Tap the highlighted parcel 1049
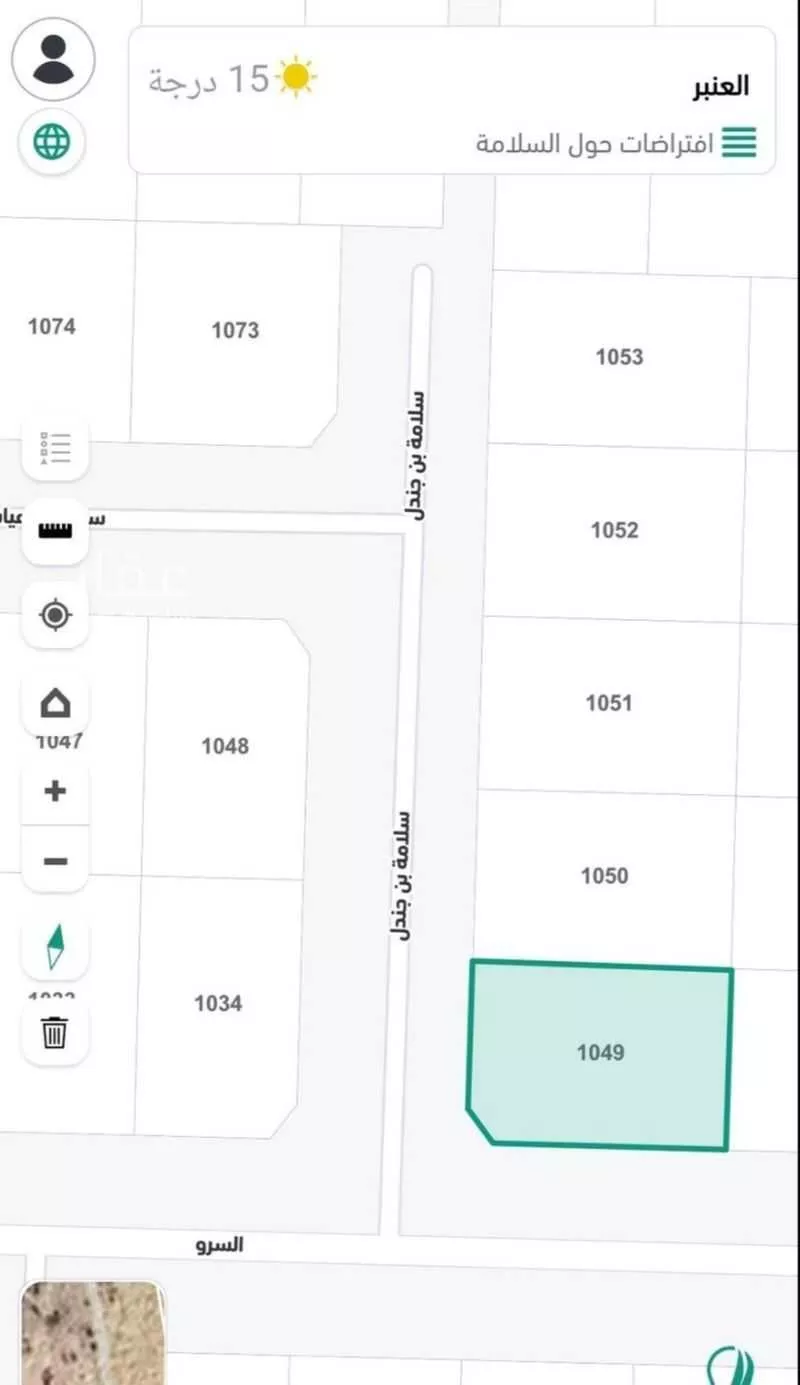 (x=600, y=1052)
